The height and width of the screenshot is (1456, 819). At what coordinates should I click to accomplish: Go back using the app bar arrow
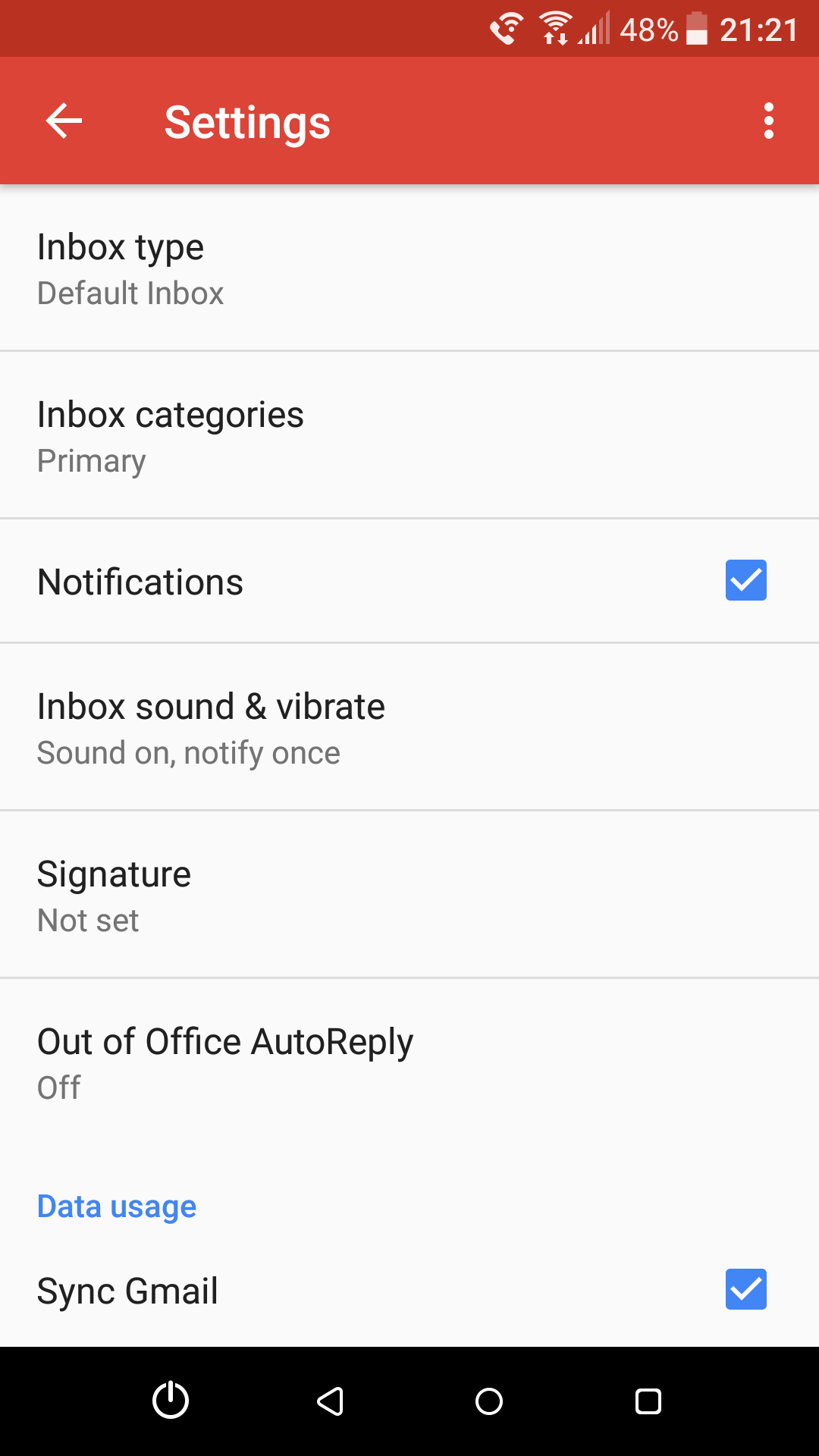tap(64, 121)
